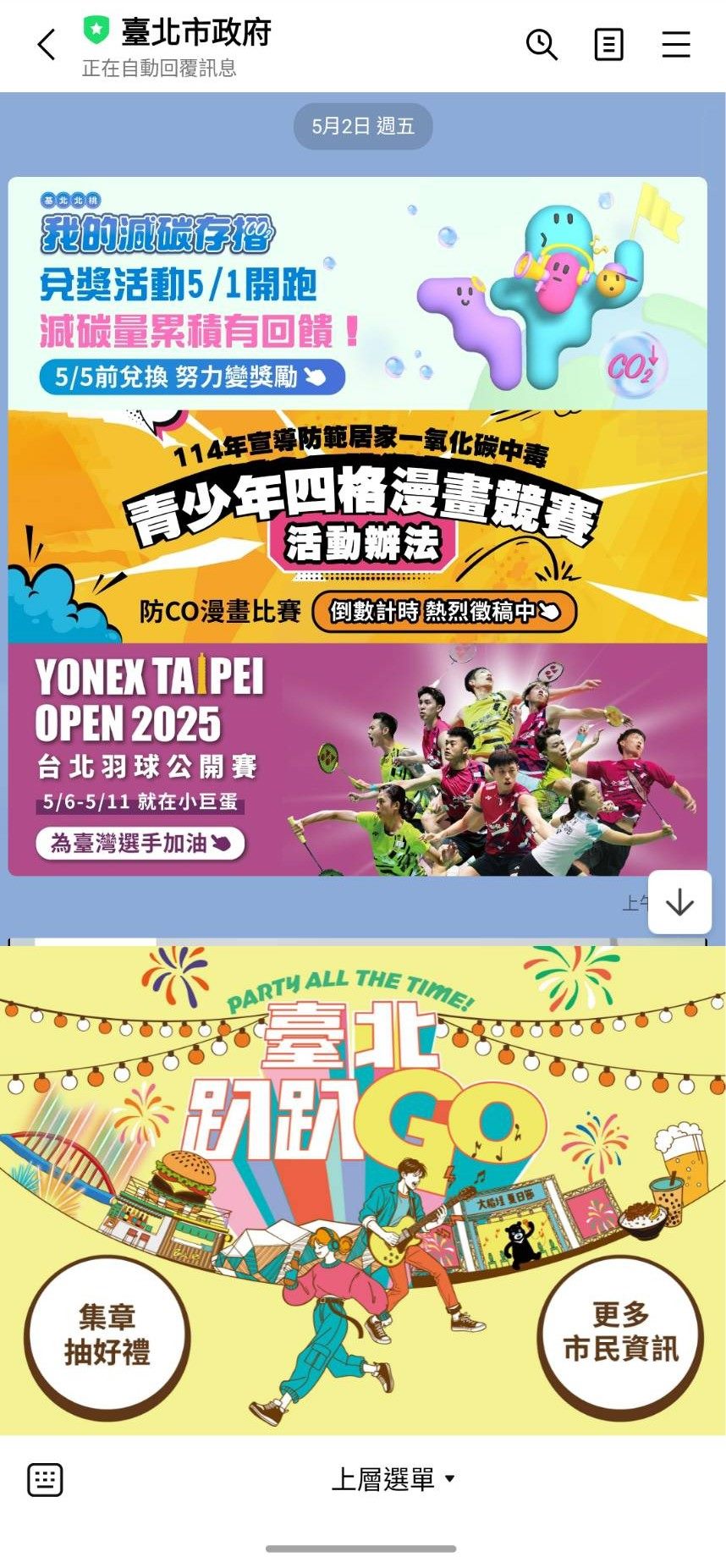Open the chat hamburger menu
Screen dimensions: 726x1568
pyautogui.click(x=675, y=45)
